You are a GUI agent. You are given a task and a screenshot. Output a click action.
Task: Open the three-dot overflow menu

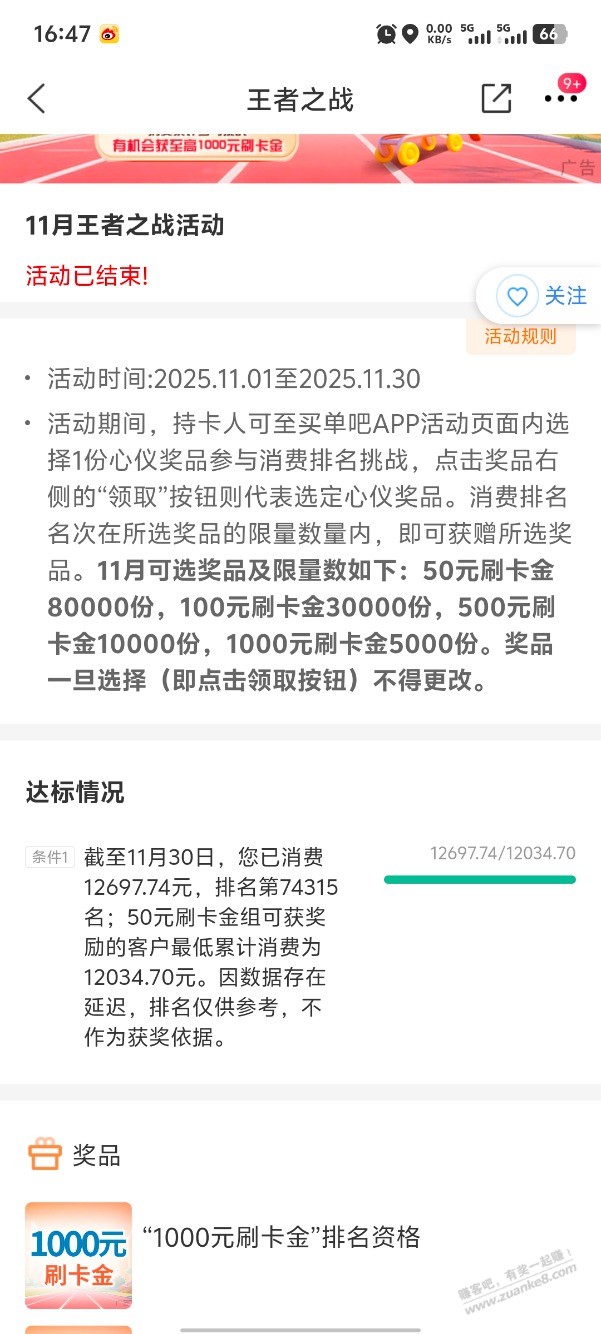[560, 98]
